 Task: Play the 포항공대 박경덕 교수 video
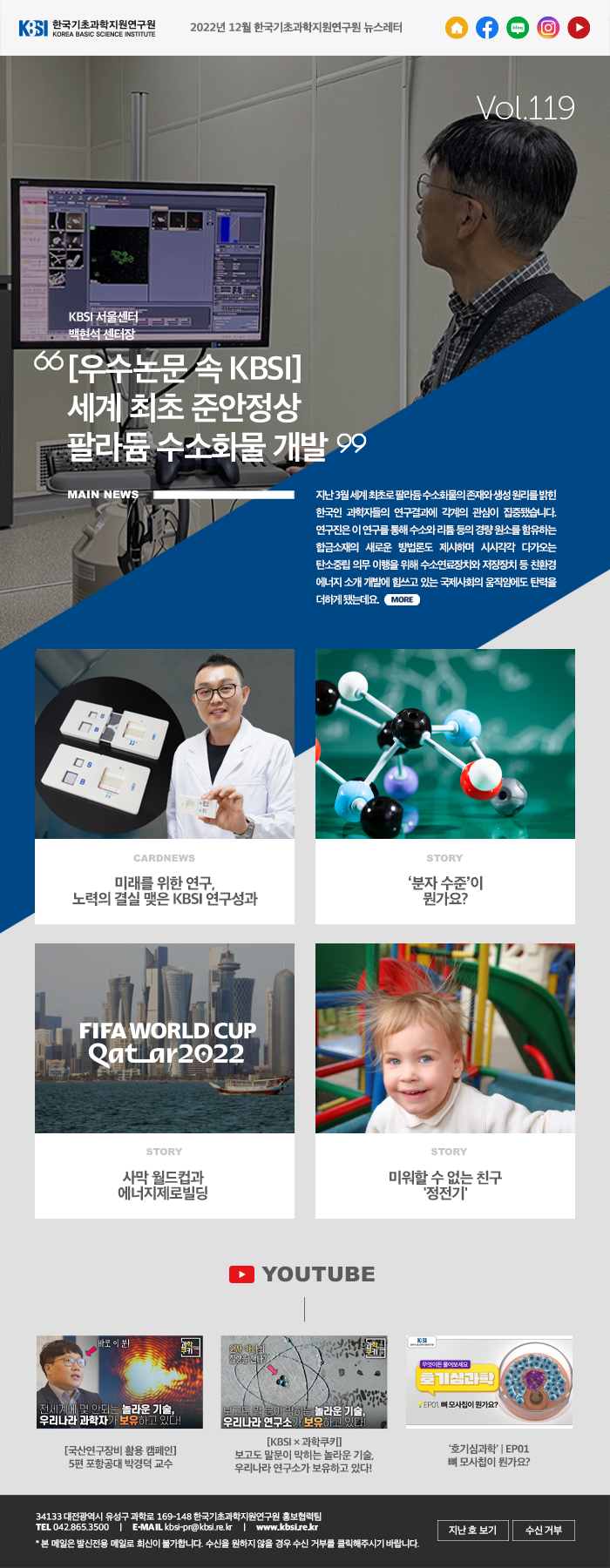coord(120,1382)
